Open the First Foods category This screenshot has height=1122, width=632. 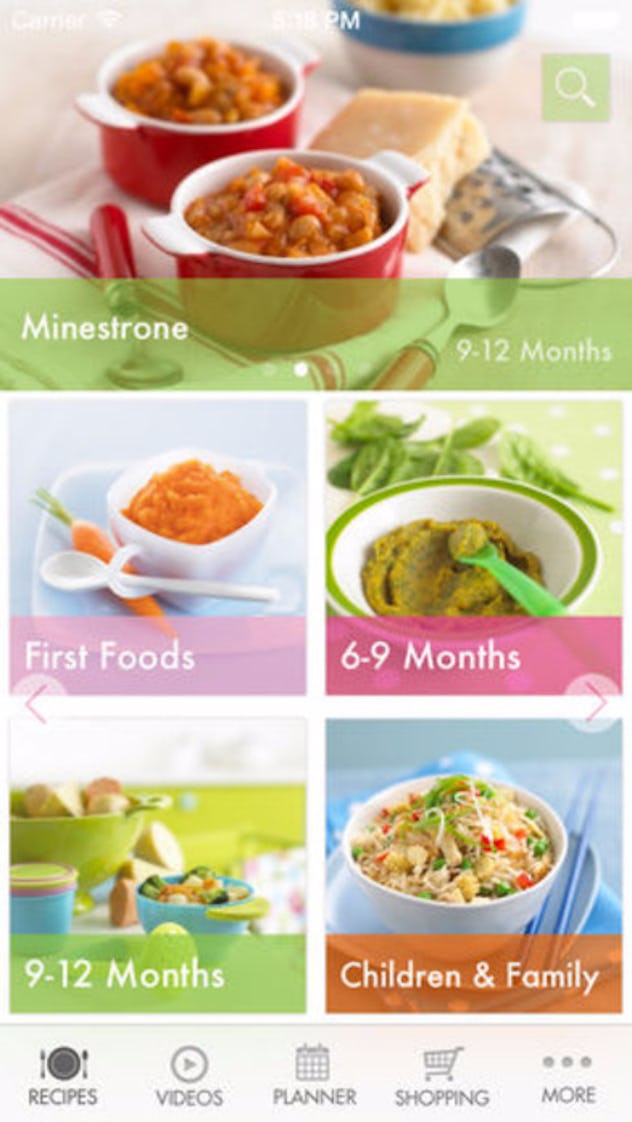pyautogui.click(x=158, y=547)
